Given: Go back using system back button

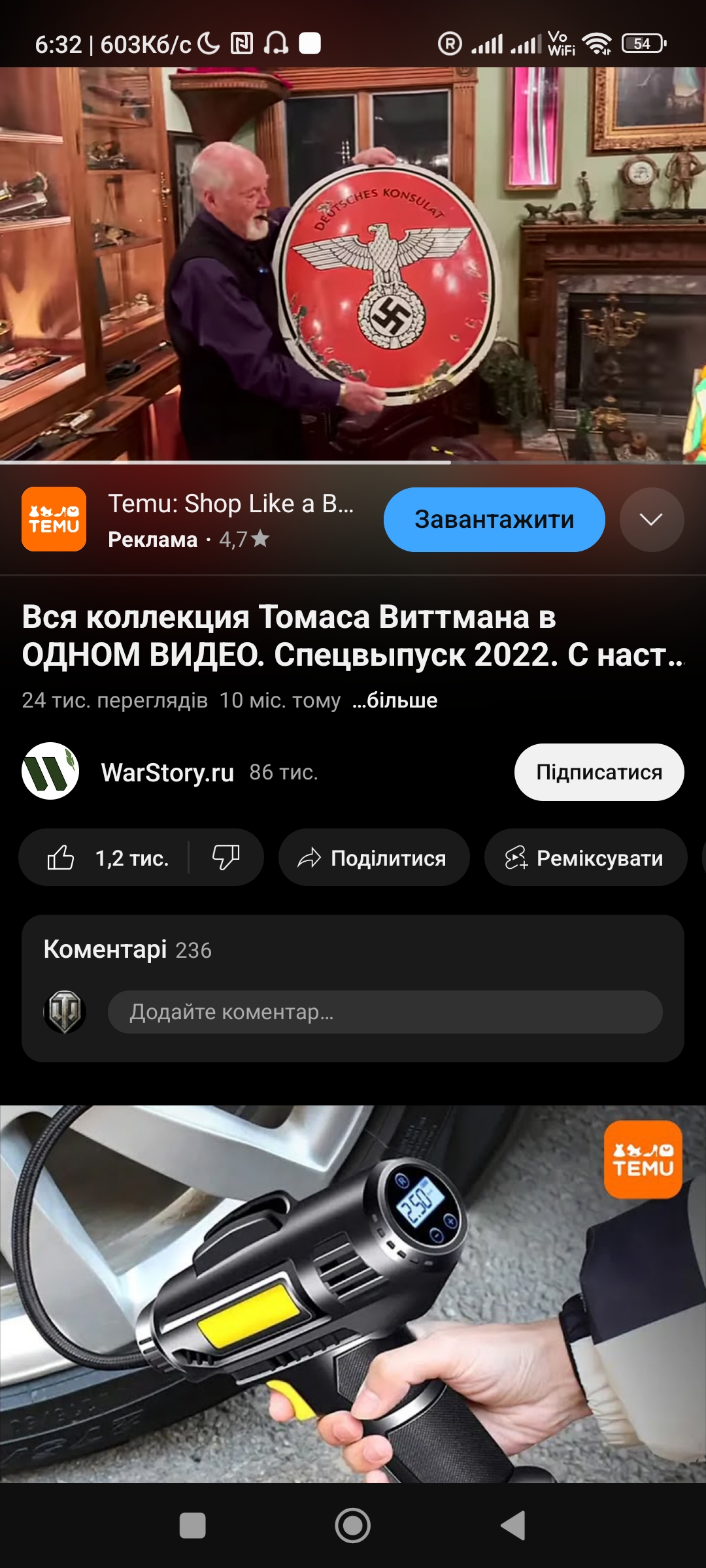Looking at the screenshot, I should tap(513, 1526).
